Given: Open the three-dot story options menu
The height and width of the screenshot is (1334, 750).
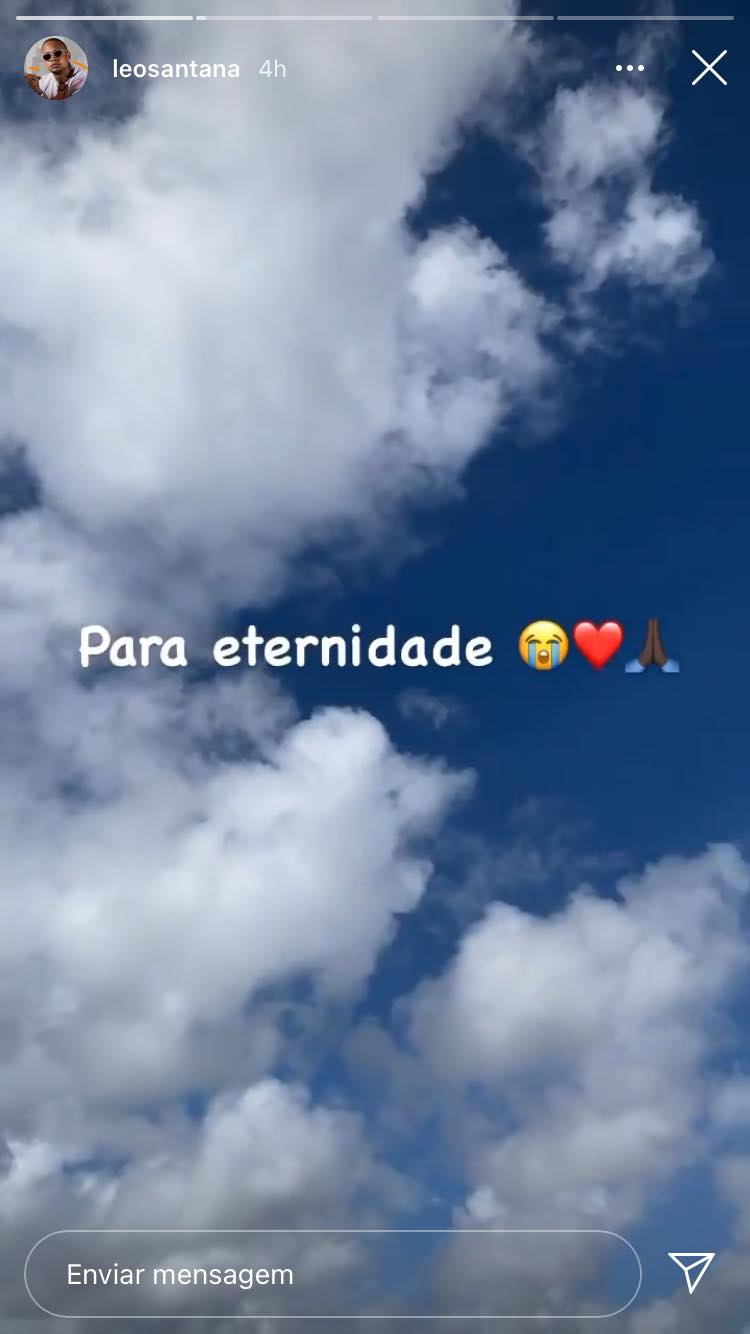Looking at the screenshot, I should click(x=630, y=68).
